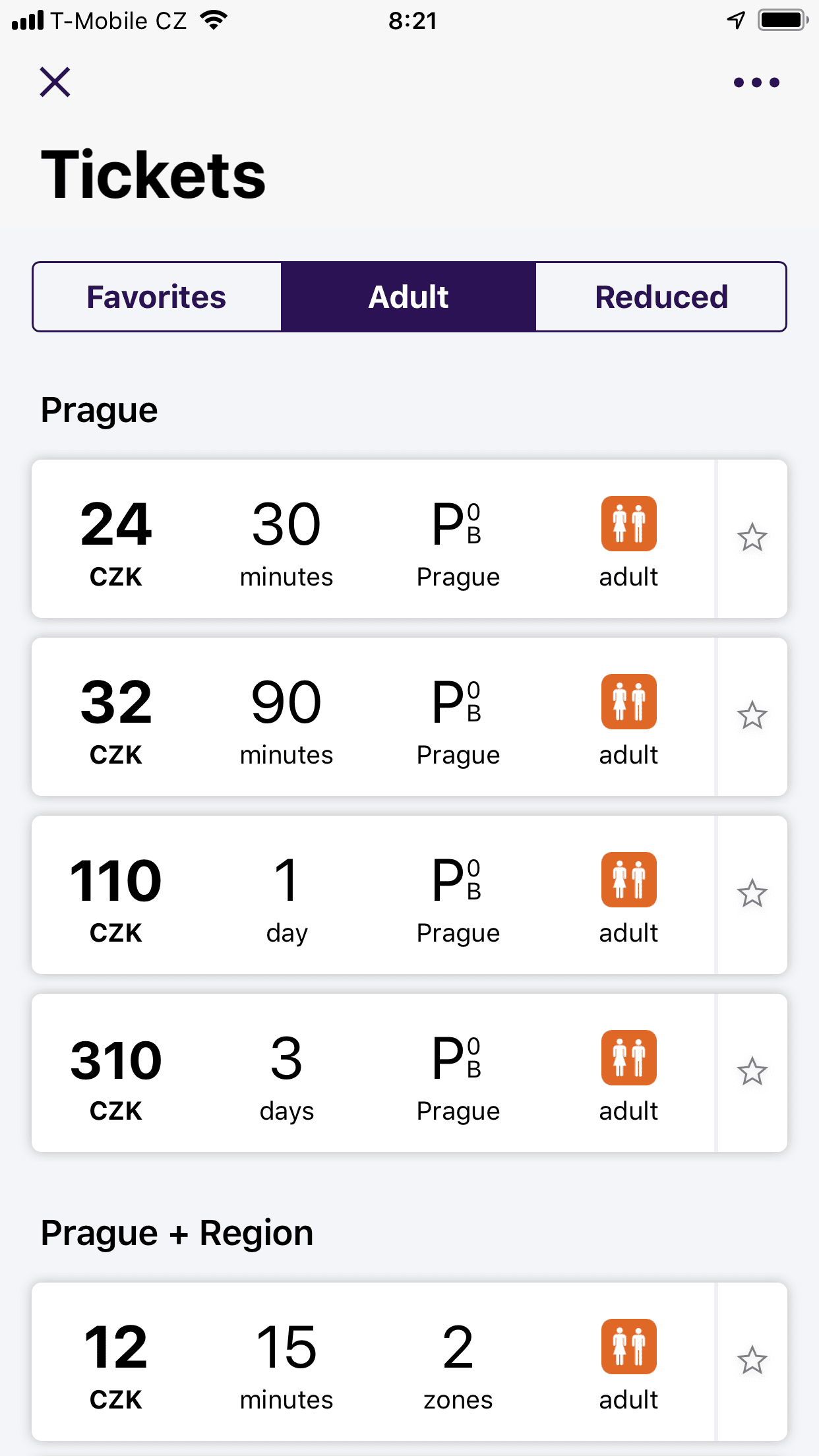Switch to the Reduced tab
819x1456 pixels.
click(661, 297)
